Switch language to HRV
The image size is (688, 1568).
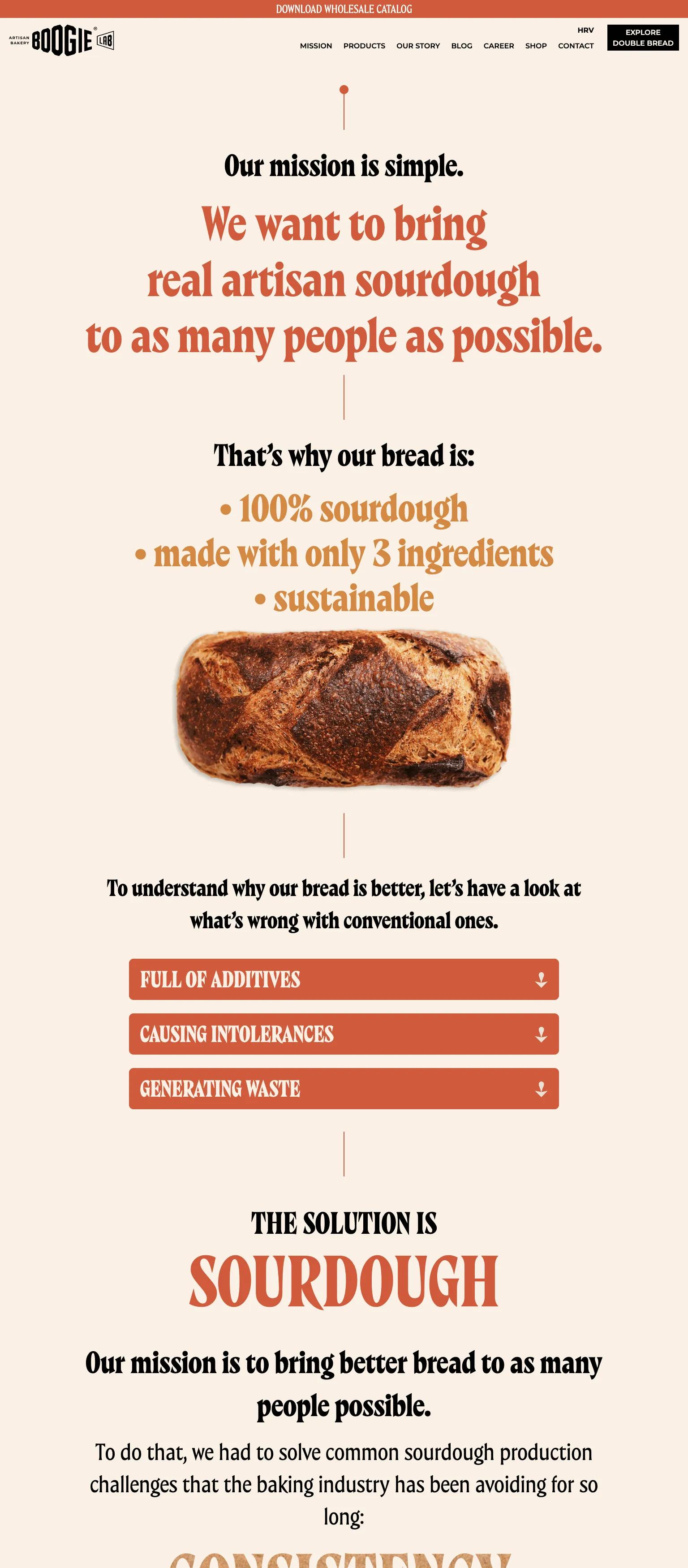tap(585, 30)
